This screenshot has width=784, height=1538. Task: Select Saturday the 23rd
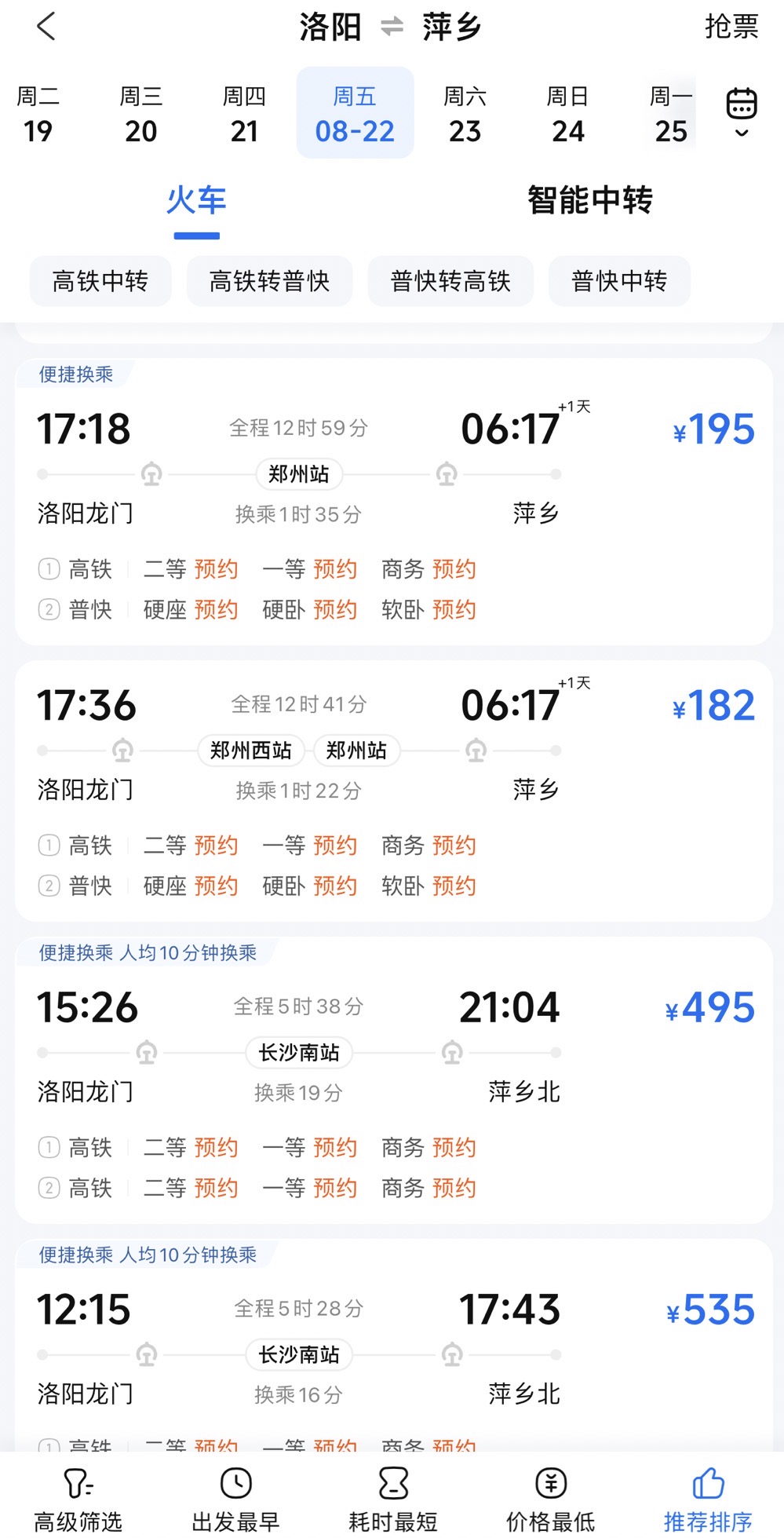point(465,114)
